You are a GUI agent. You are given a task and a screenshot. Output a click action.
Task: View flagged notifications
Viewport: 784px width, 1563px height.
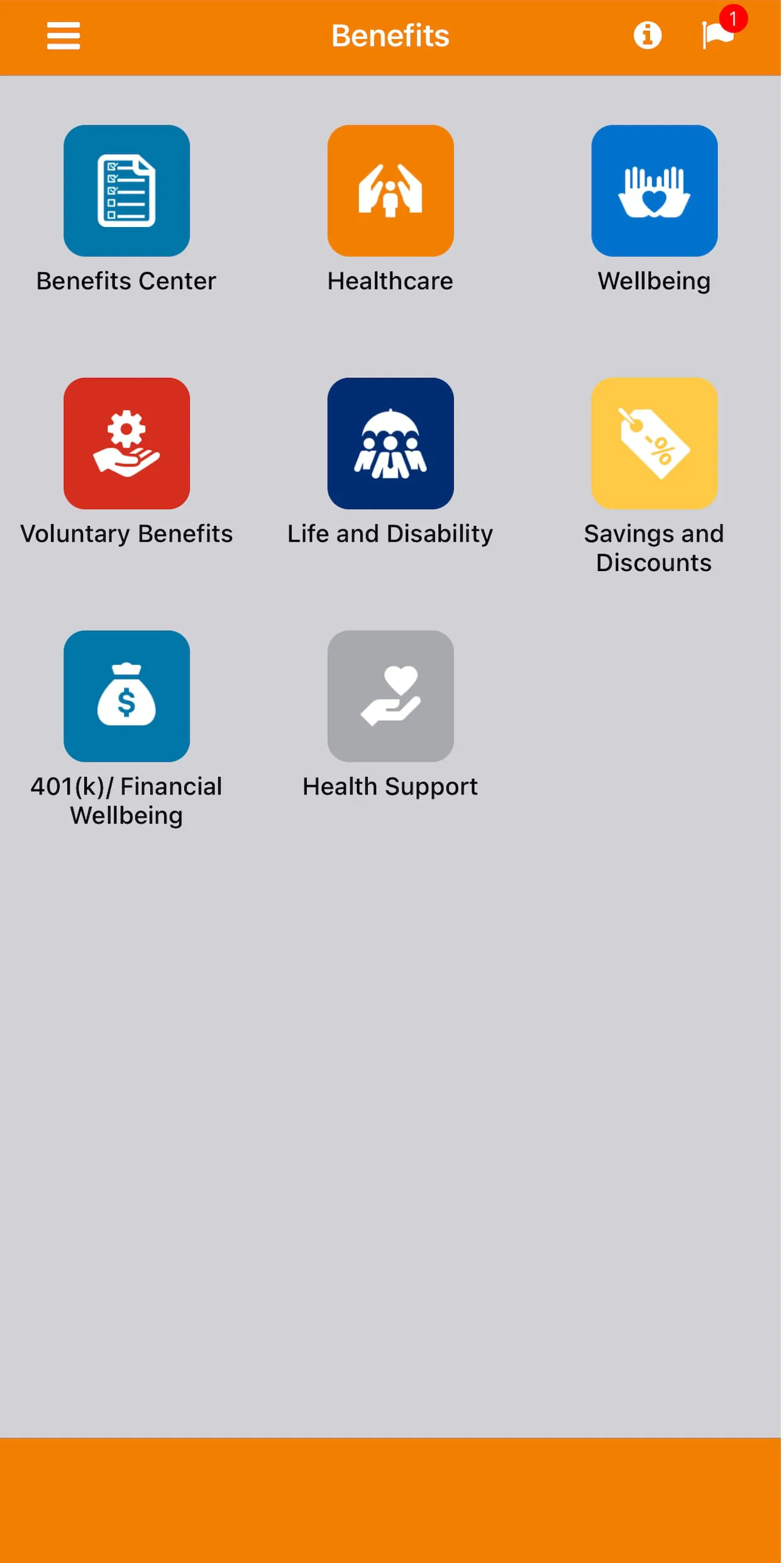(717, 35)
